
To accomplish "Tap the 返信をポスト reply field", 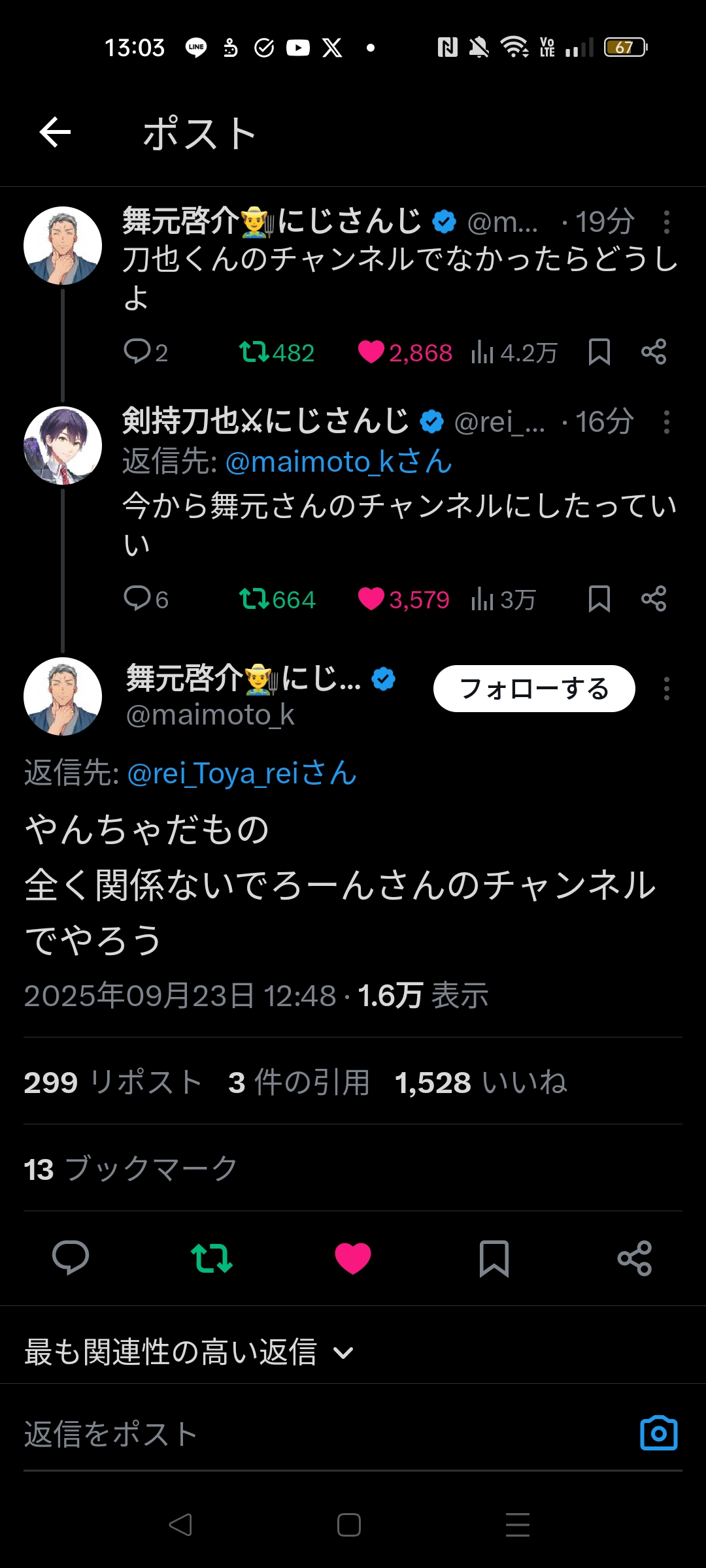I will [x=261, y=1434].
